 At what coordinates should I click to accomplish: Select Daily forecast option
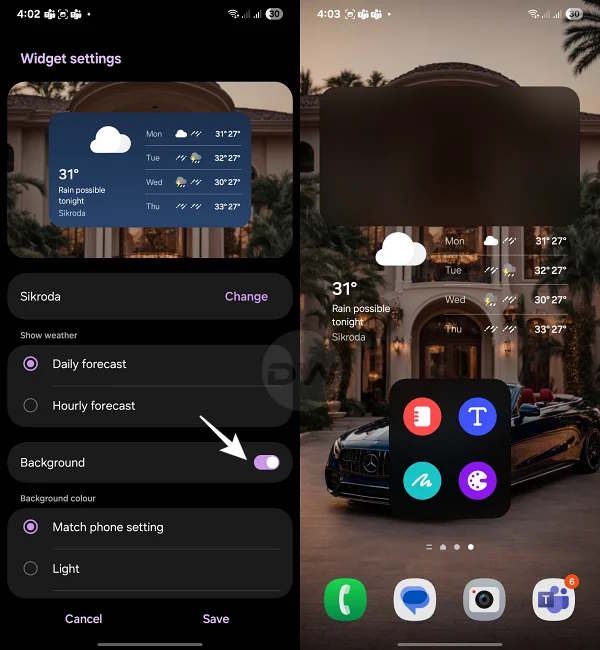[x=89, y=364]
